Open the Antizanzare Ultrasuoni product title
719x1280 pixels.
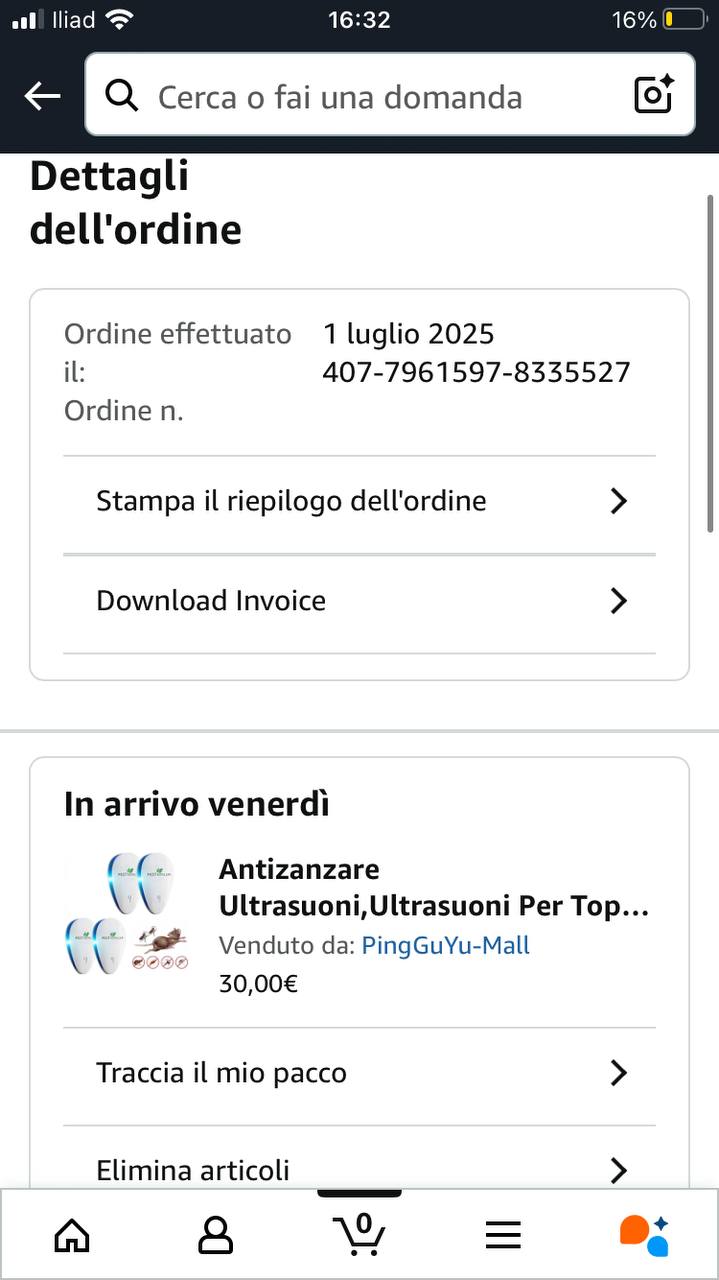pos(434,888)
